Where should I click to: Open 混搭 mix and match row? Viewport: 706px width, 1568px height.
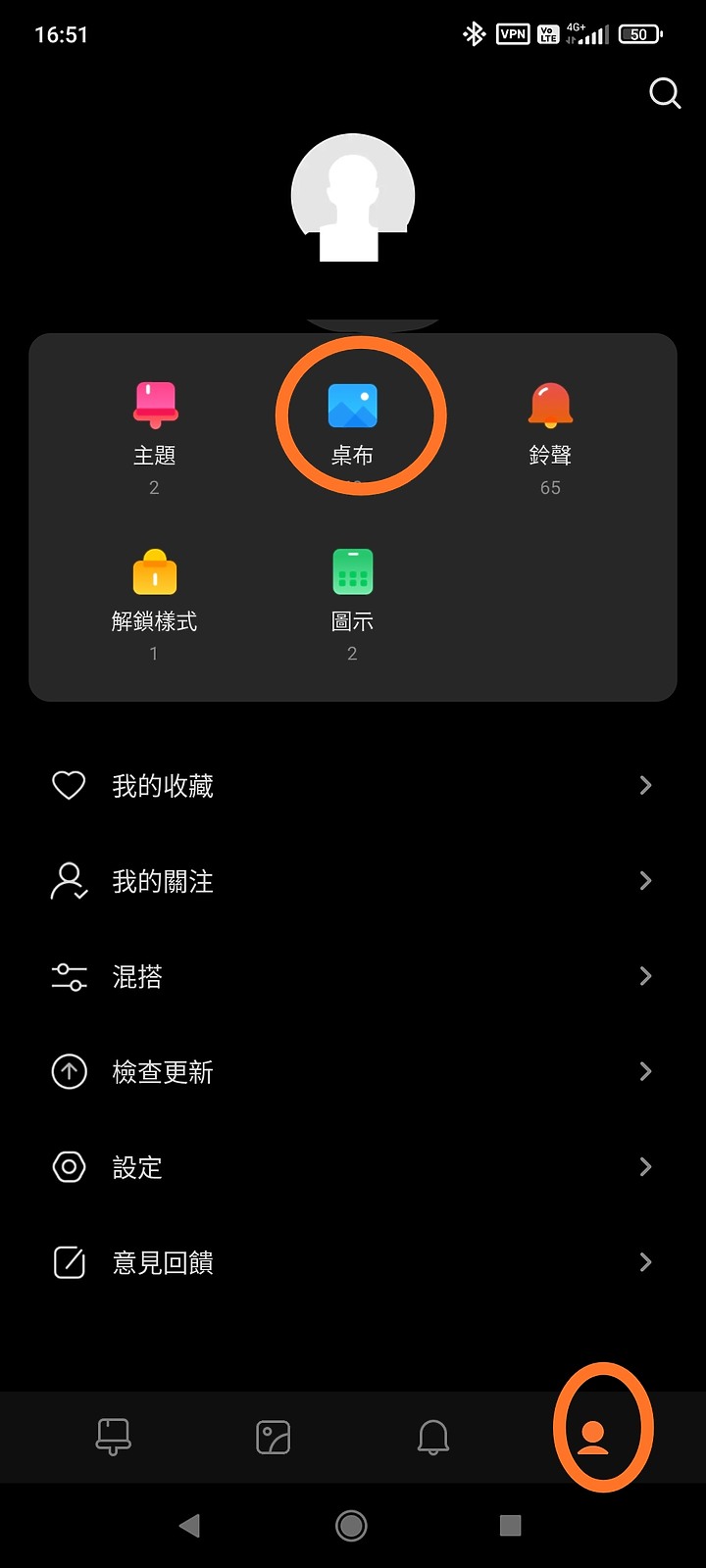point(353,976)
